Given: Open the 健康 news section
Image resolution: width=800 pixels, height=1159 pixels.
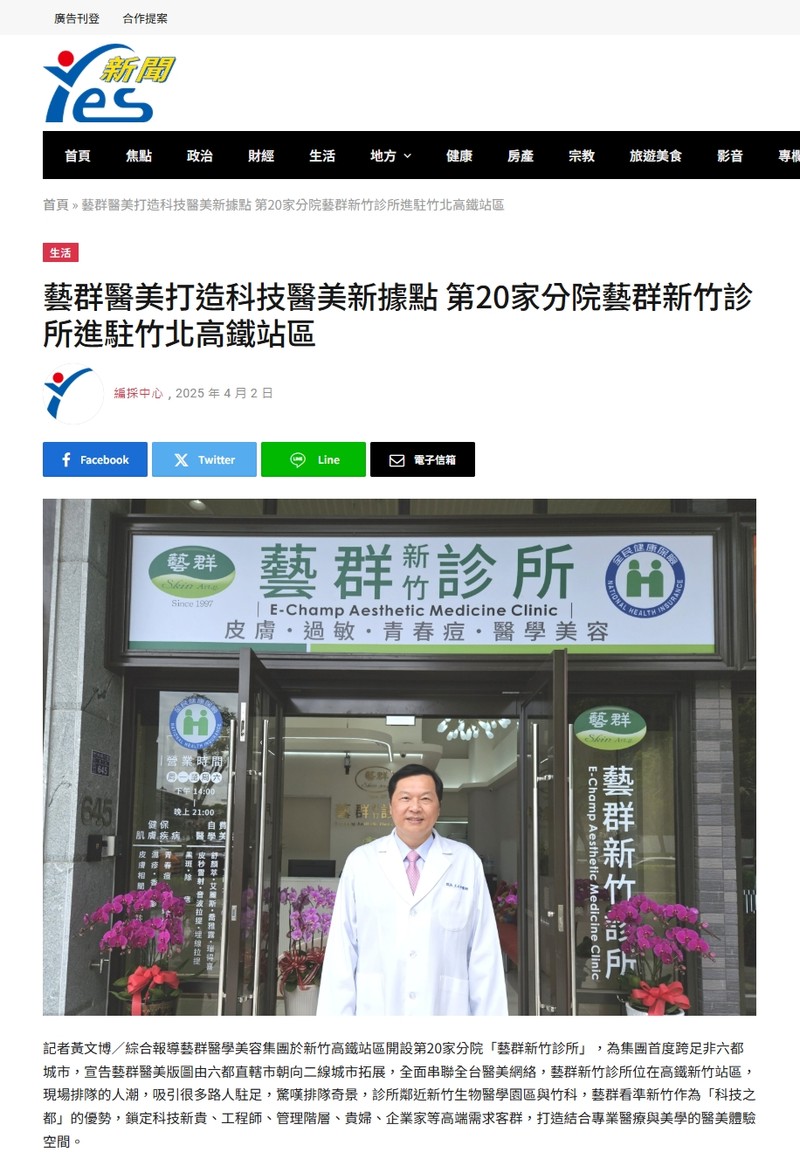Looking at the screenshot, I should click(459, 156).
